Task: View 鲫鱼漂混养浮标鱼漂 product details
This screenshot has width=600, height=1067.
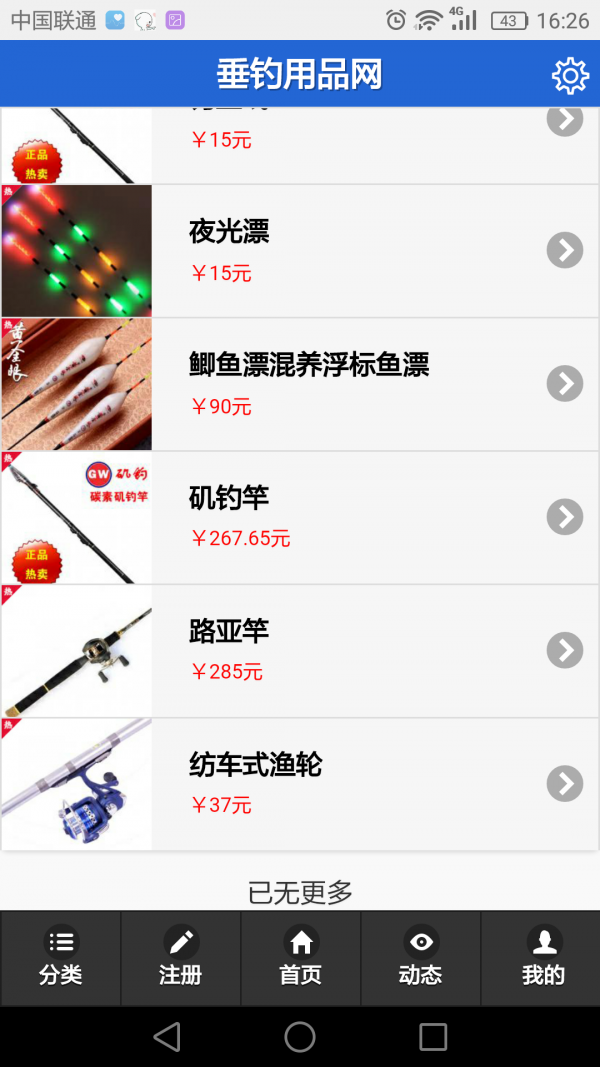Action: 300,384
